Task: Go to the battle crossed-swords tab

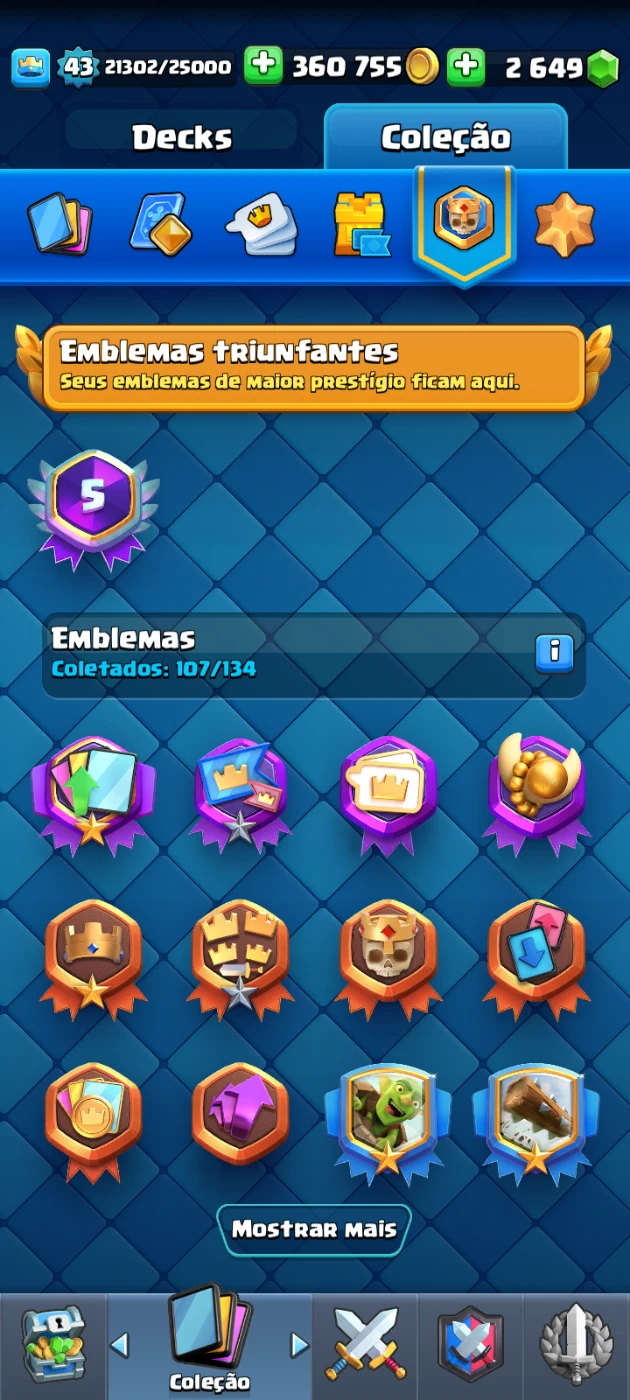Action: point(365,1345)
